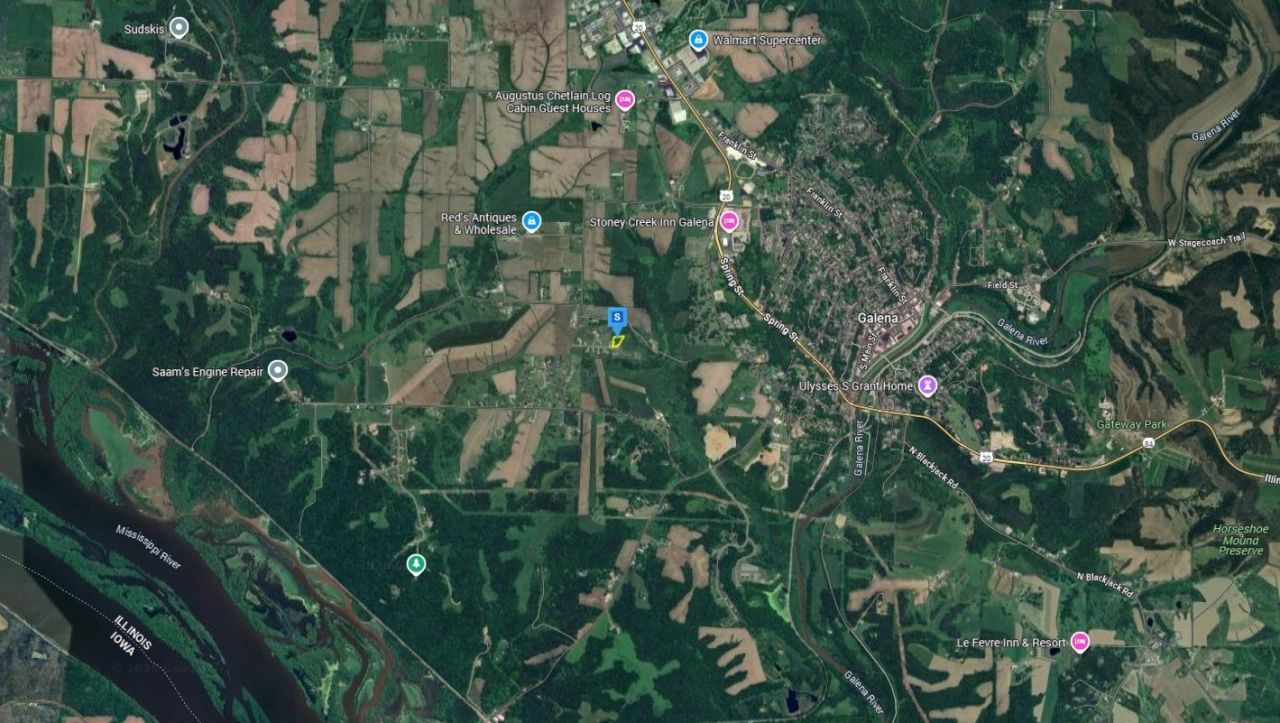This screenshot has width=1280, height=723.
Task: Select the Sudskis location marker
Action: [x=179, y=27]
